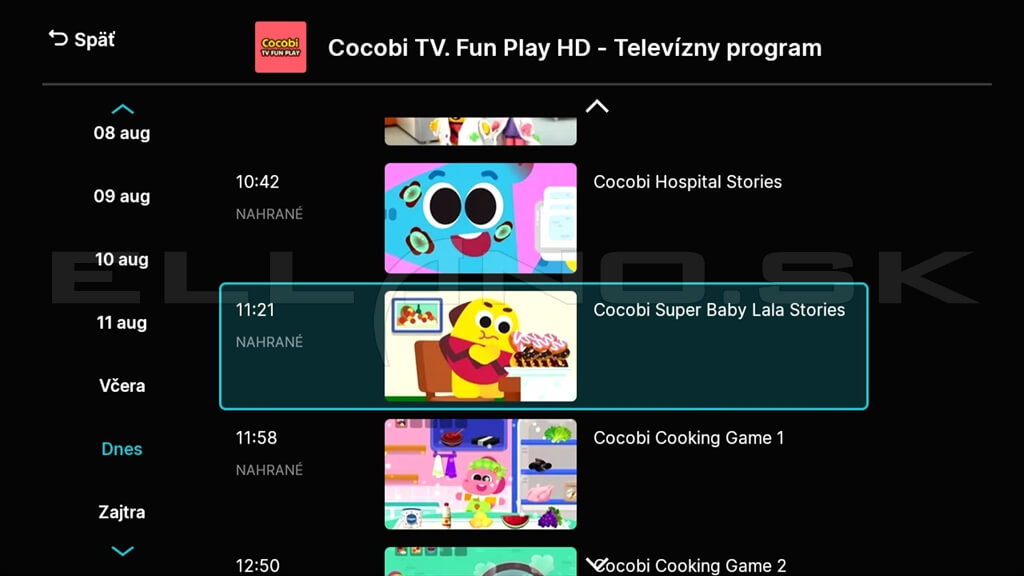Tap the down chevron below the date list
1024x576 pixels.
(x=122, y=551)
